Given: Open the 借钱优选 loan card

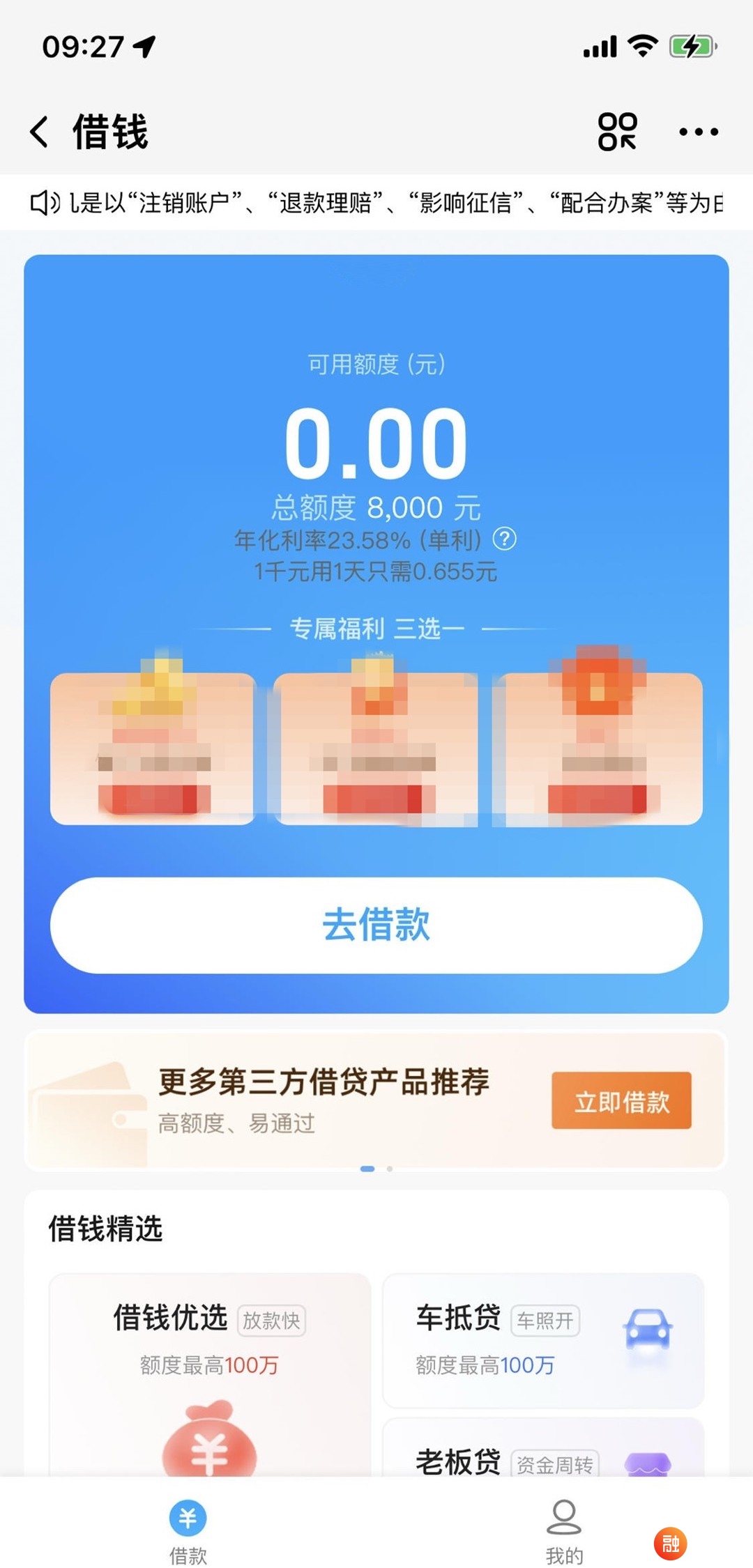Looking at the screenshot, I should pos(209,1366).
